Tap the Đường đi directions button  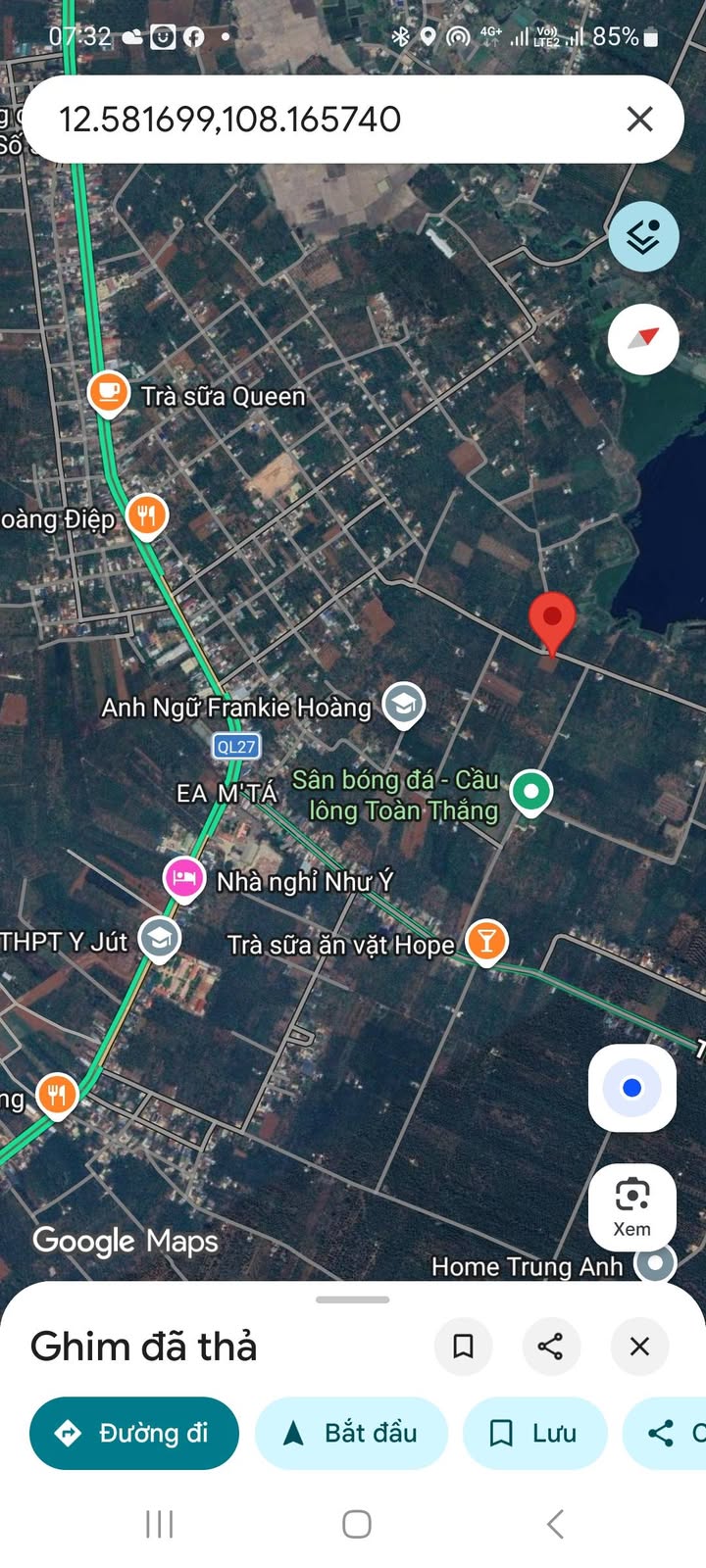coord(134,1433)
